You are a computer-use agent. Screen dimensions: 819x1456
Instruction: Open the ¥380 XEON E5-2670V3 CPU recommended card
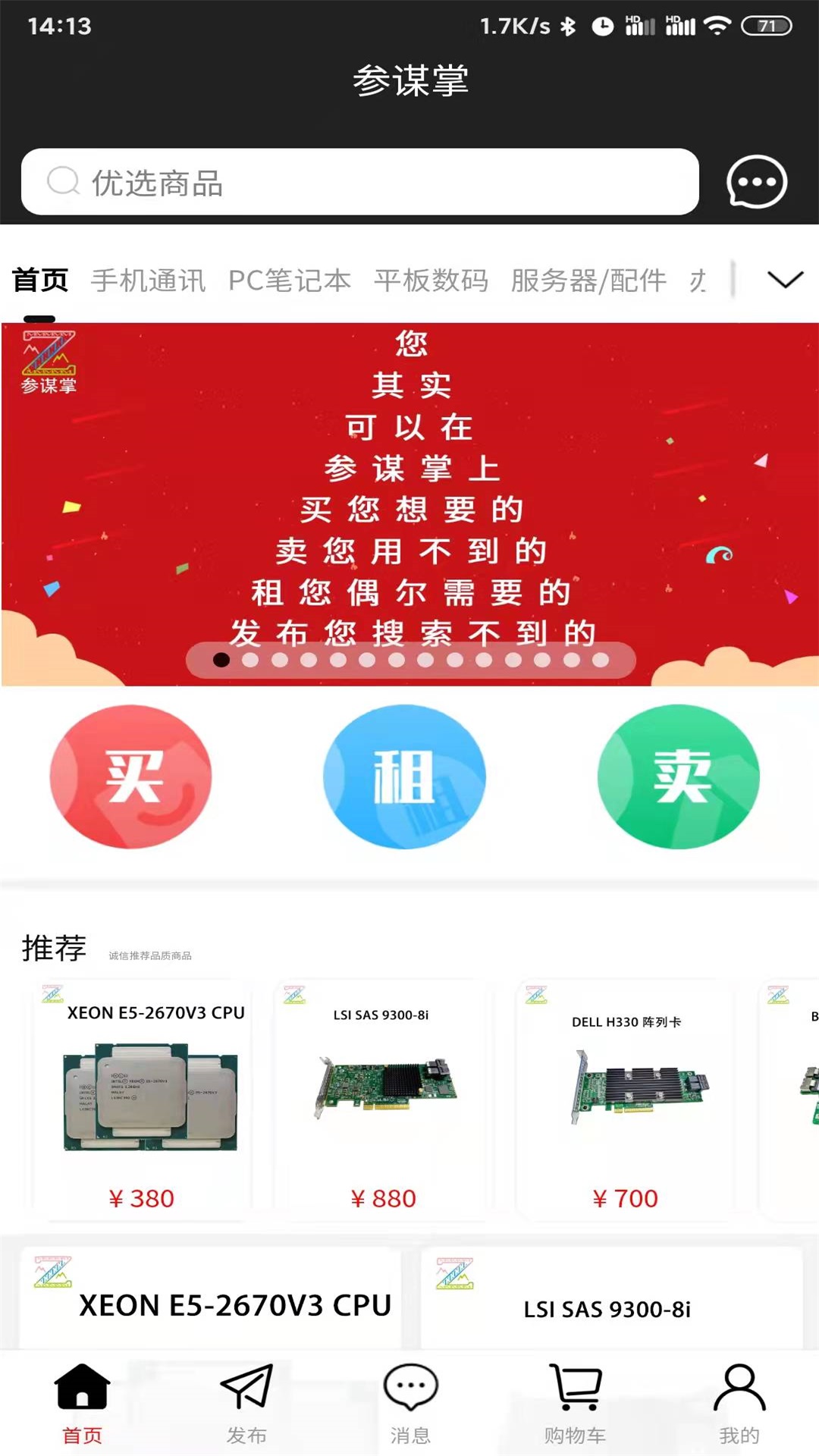[x=143, y=1100]
